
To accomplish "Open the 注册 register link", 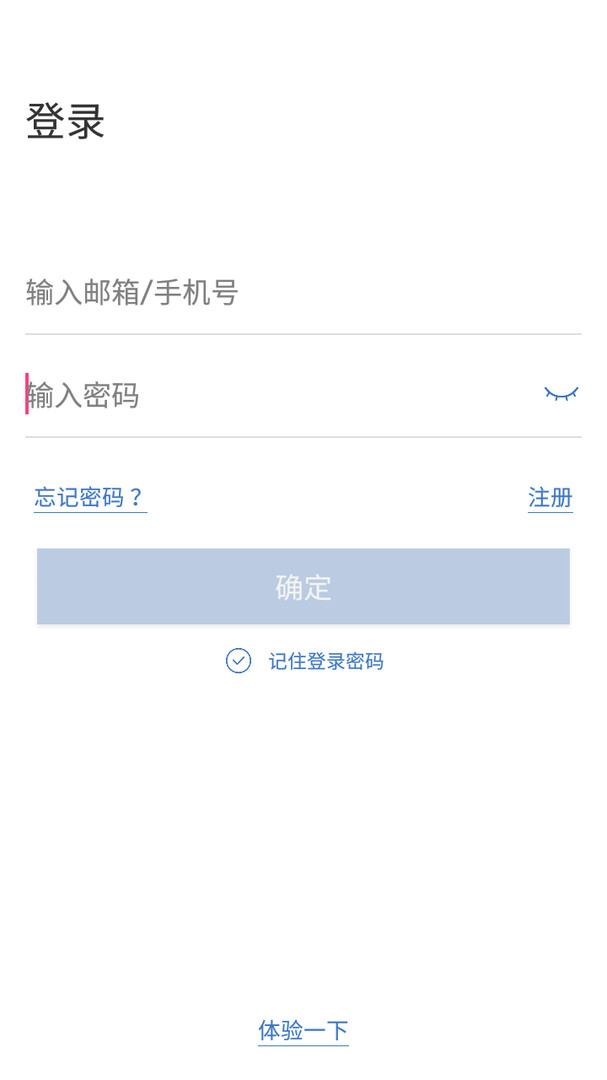I will [550, 497].
